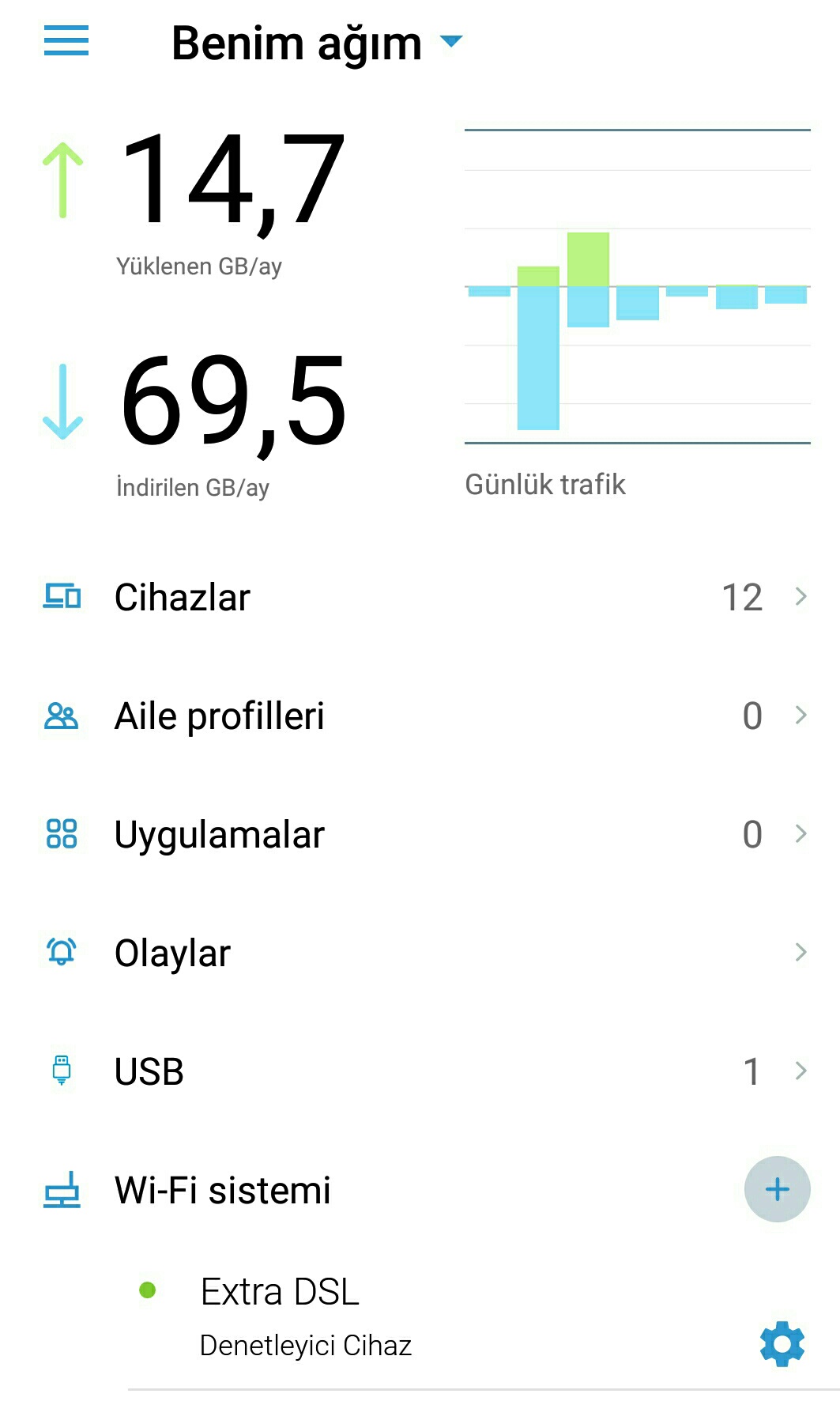Open the Cihazlar list
The width and height of the screenshot is (840, 1405).
click(x=420, y=597)
